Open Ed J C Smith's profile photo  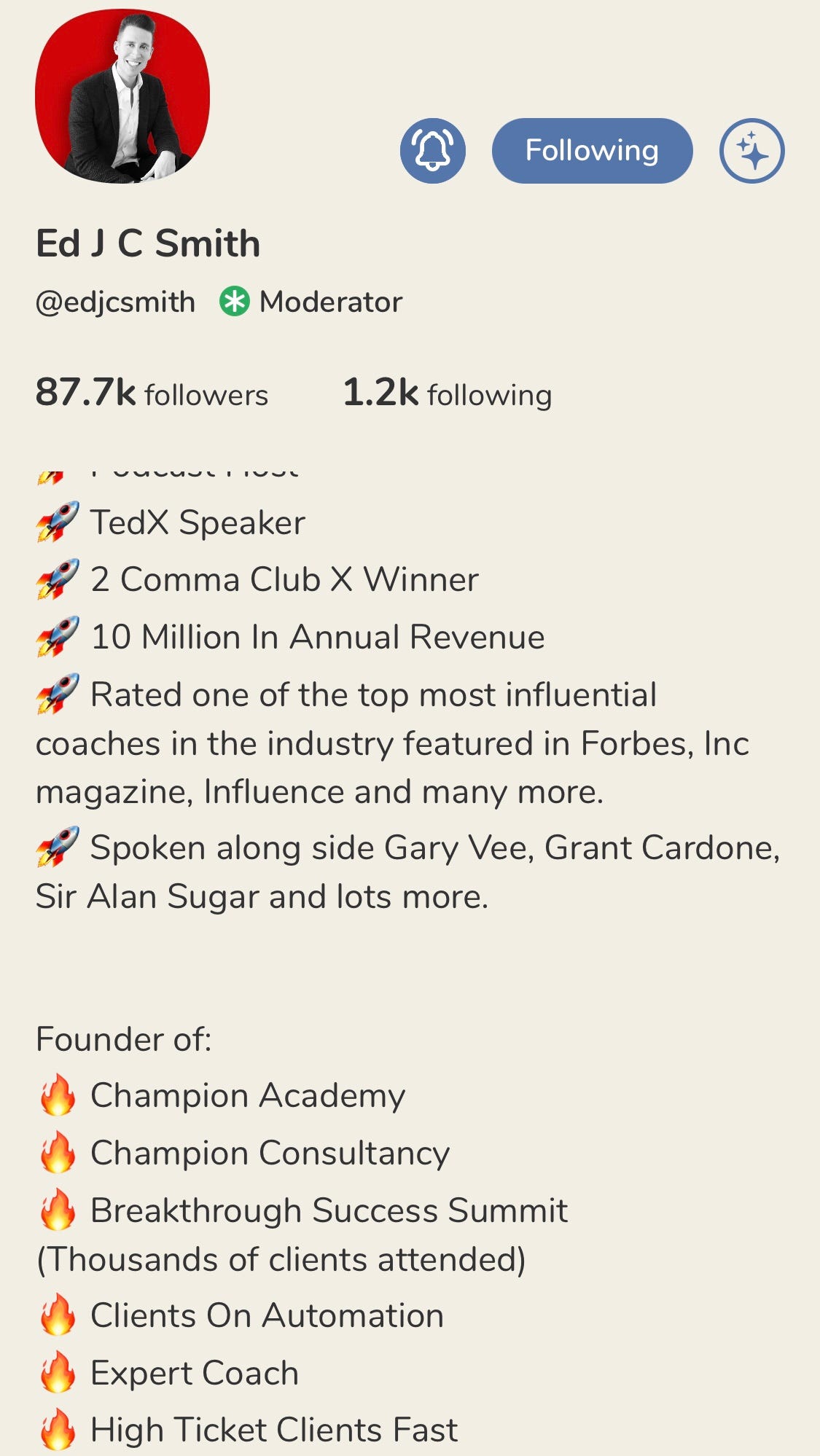[x=122, y=96]
